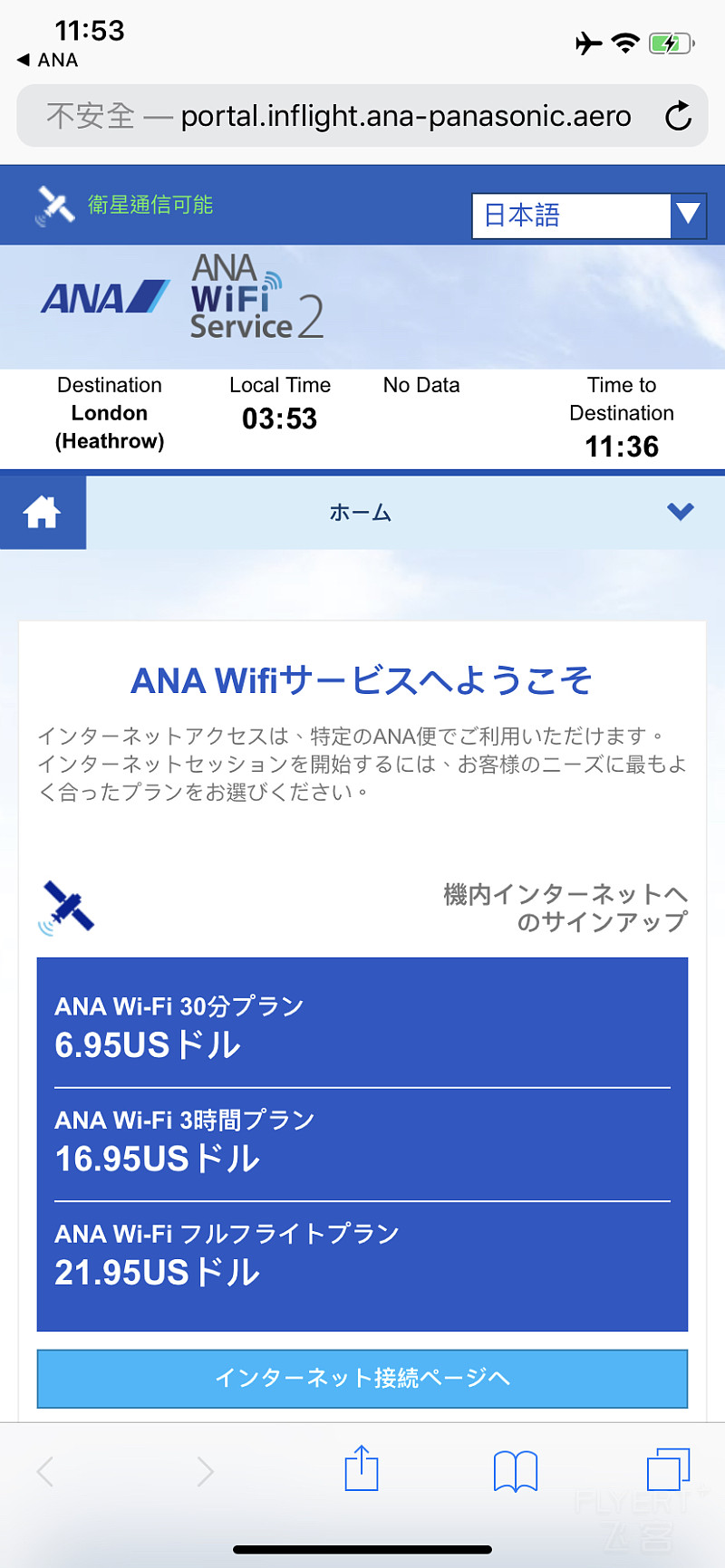Reload the page in Safari

coord(678,116)
